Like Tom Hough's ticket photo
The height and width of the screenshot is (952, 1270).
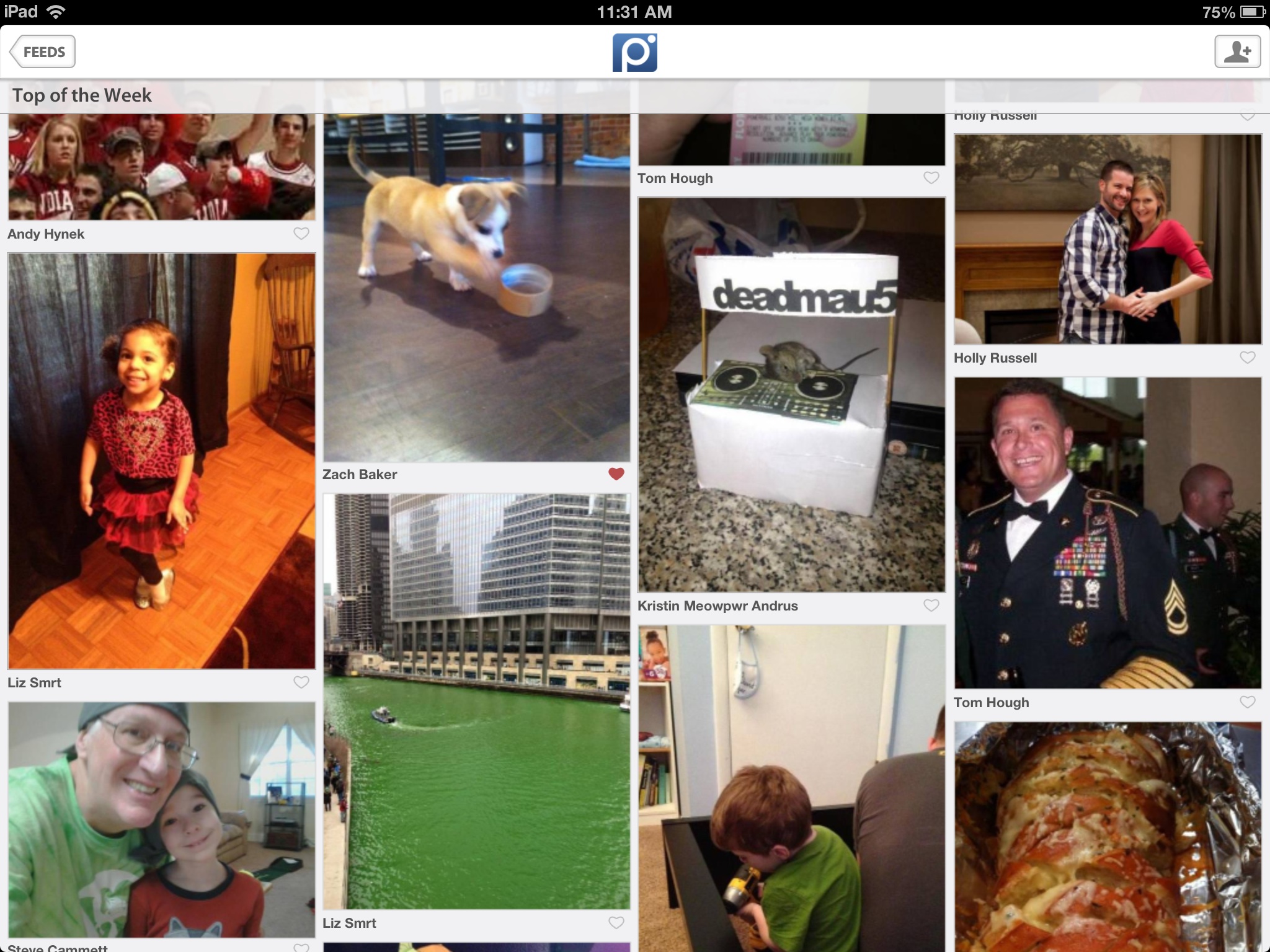coord(931,178)
